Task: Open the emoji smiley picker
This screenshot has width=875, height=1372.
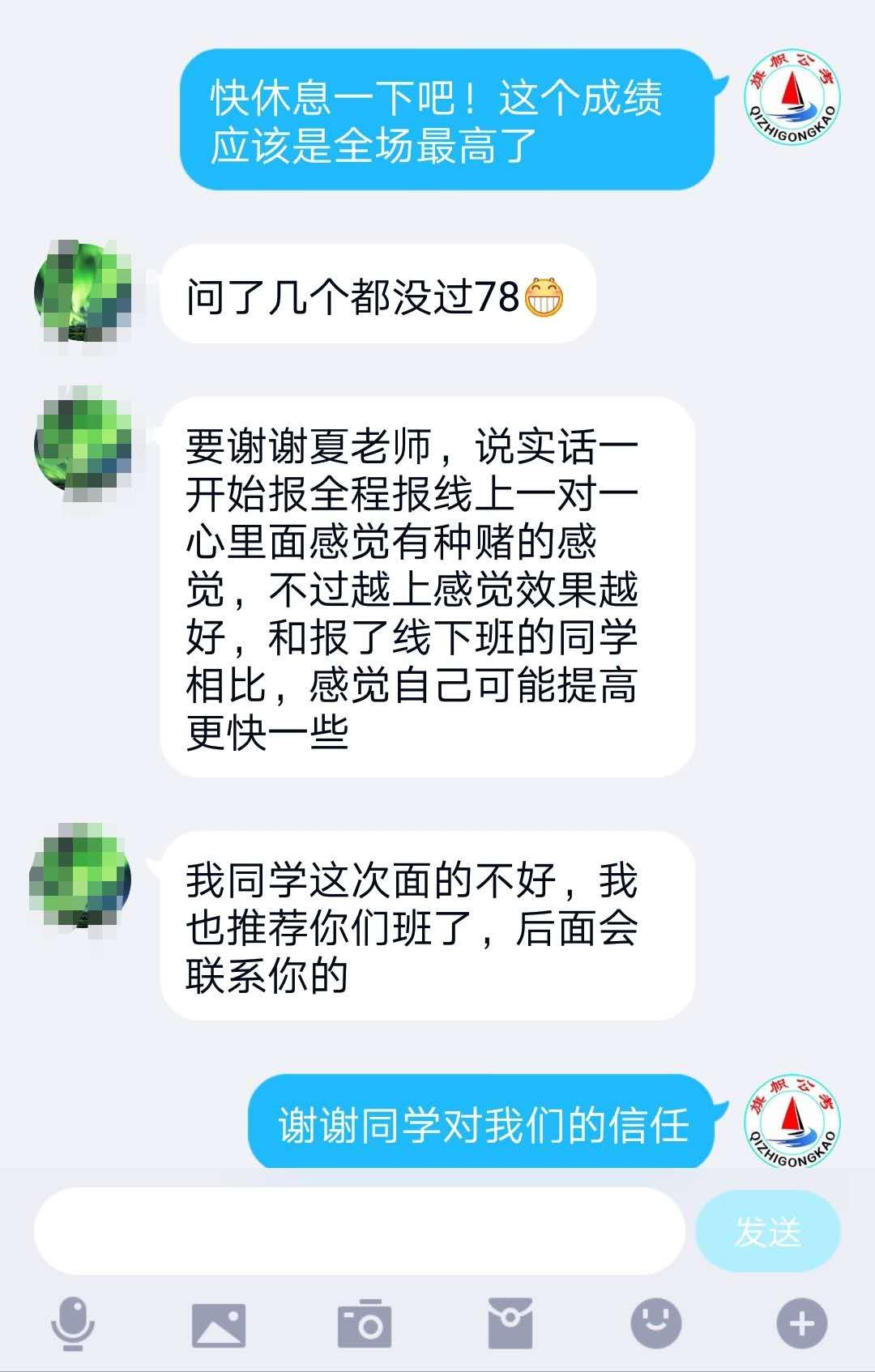Action: tap(655, 1325)
